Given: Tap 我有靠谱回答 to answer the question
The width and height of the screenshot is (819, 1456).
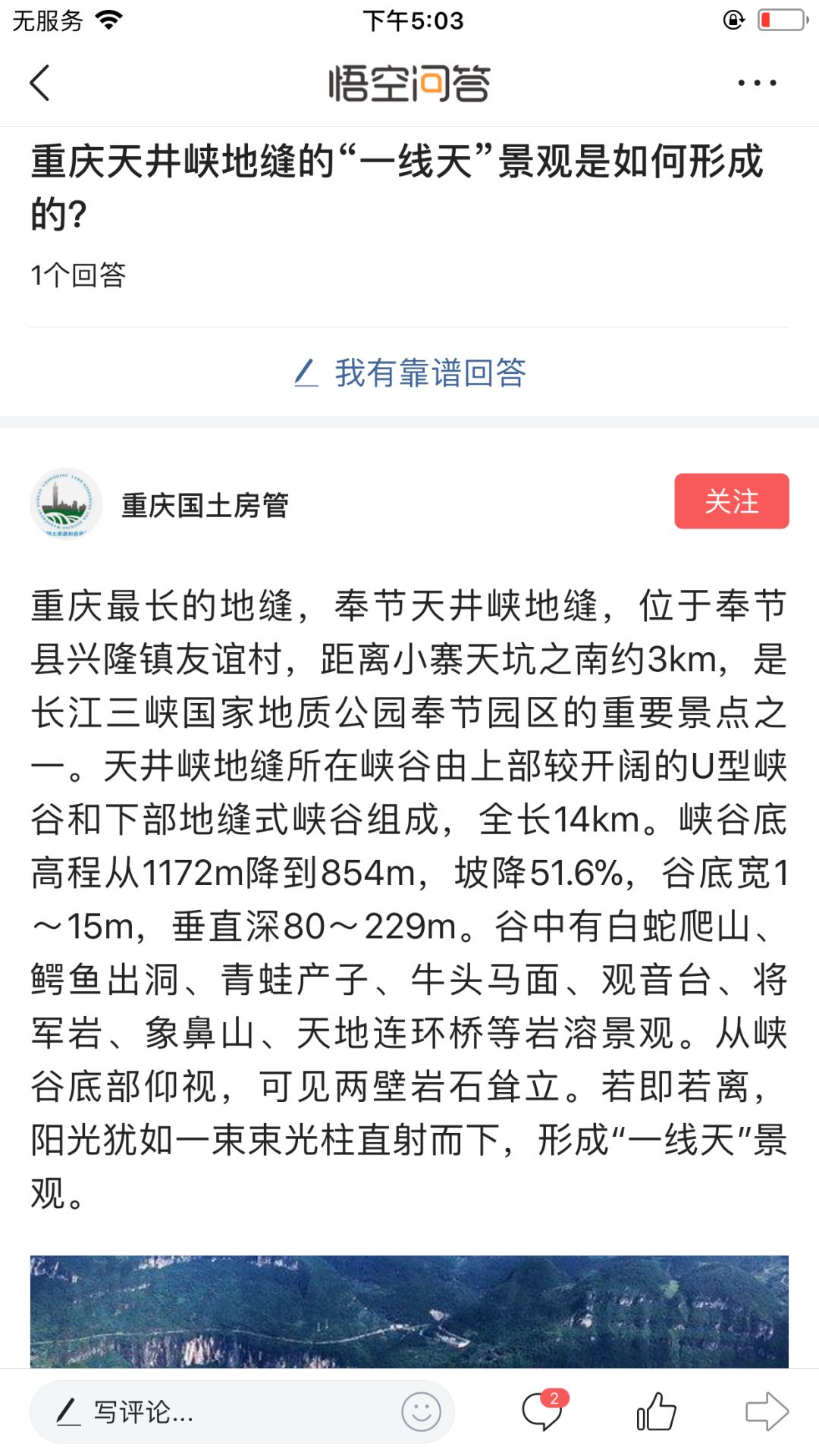Looking at the screenshot, I should pyautogui.click(x=432, y=374).
